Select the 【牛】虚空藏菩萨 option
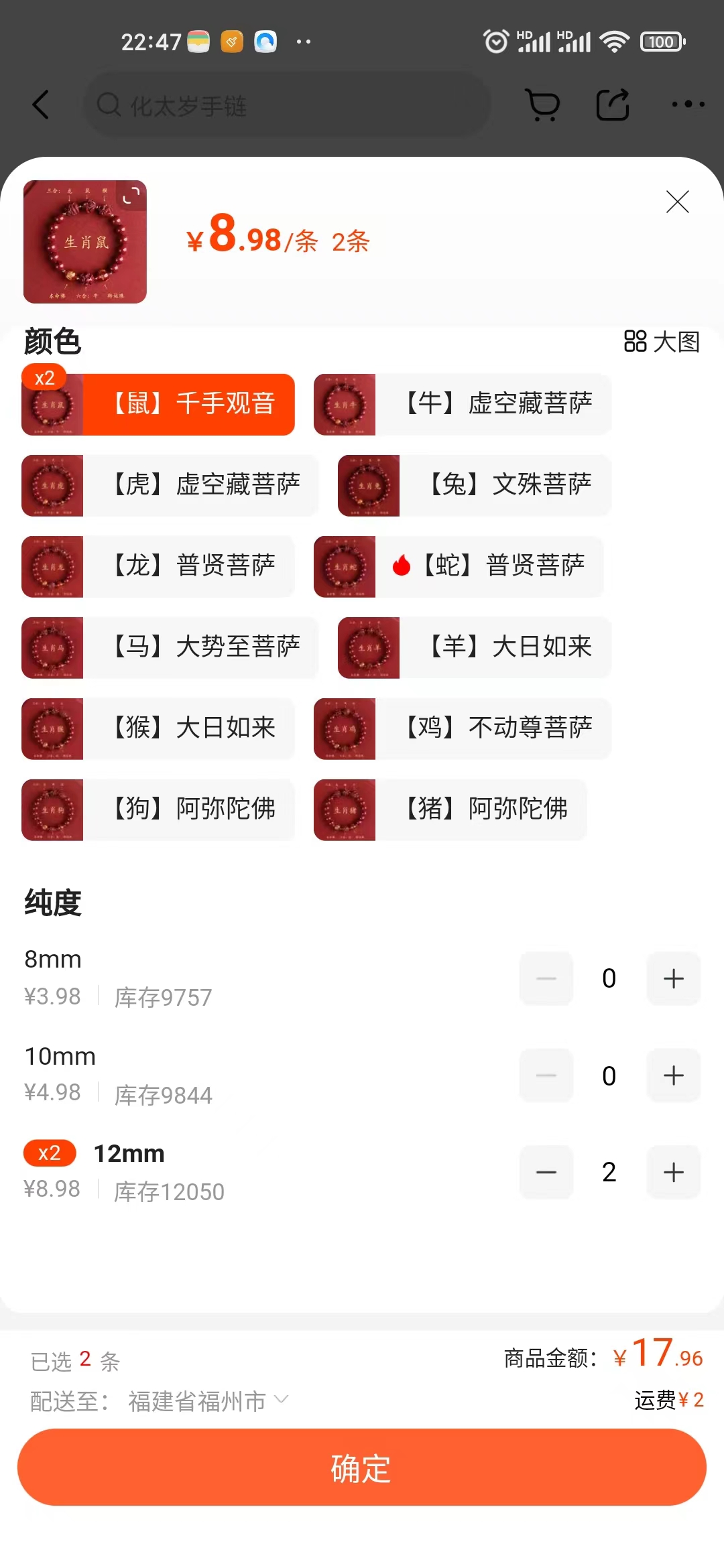Screen dimensions: 724x1568 click(463, 404)
